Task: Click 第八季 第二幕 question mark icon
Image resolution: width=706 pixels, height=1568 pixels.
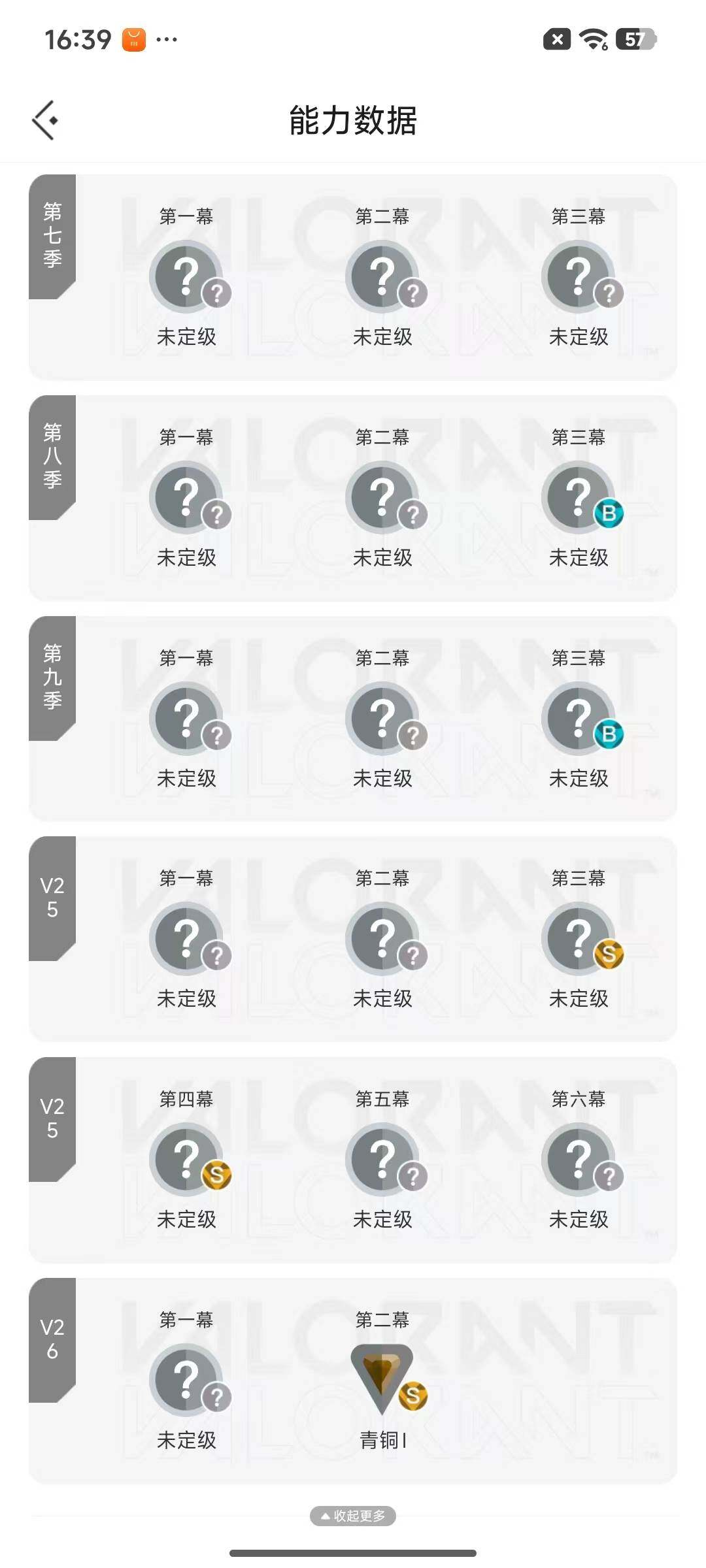Action: click(383, 498)
